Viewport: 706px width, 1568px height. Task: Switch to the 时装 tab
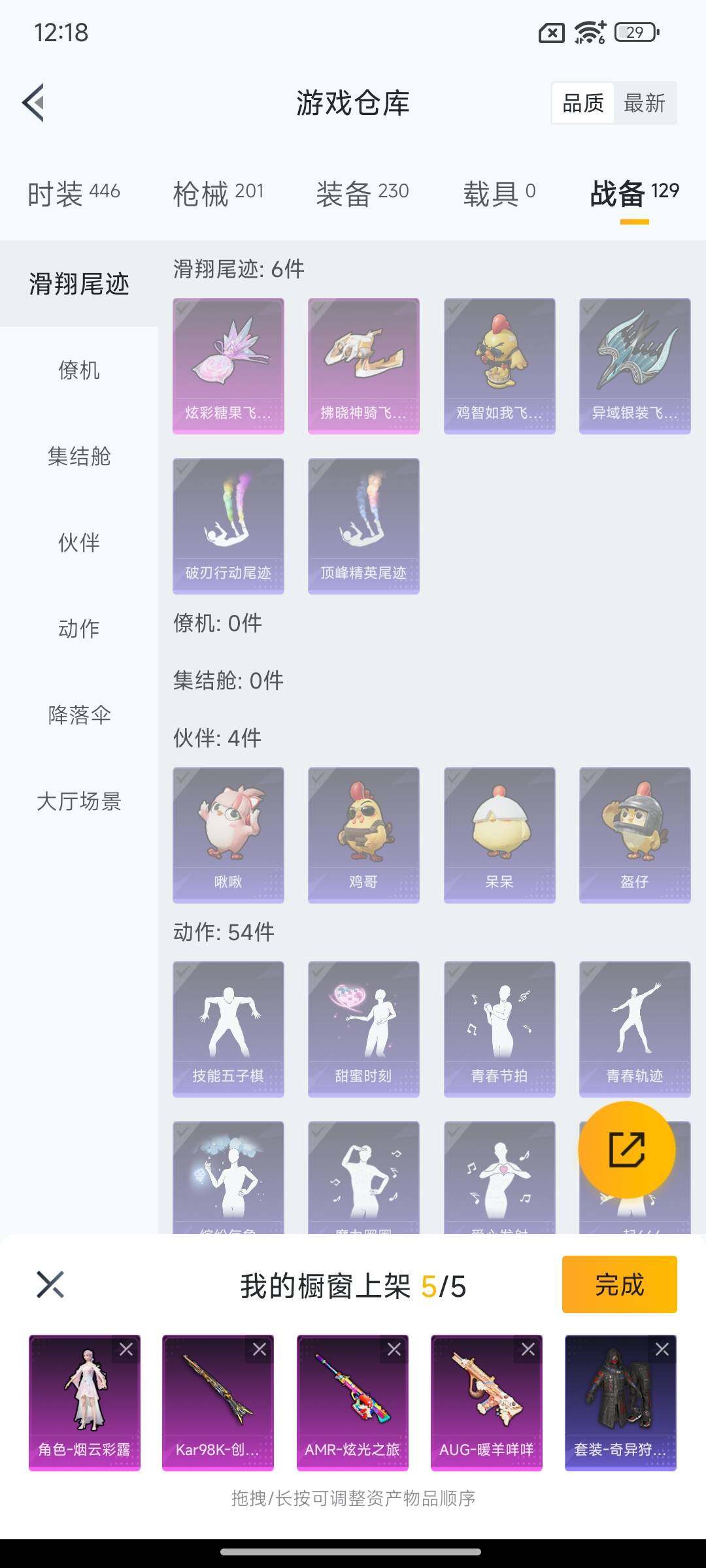coord(73,193)
